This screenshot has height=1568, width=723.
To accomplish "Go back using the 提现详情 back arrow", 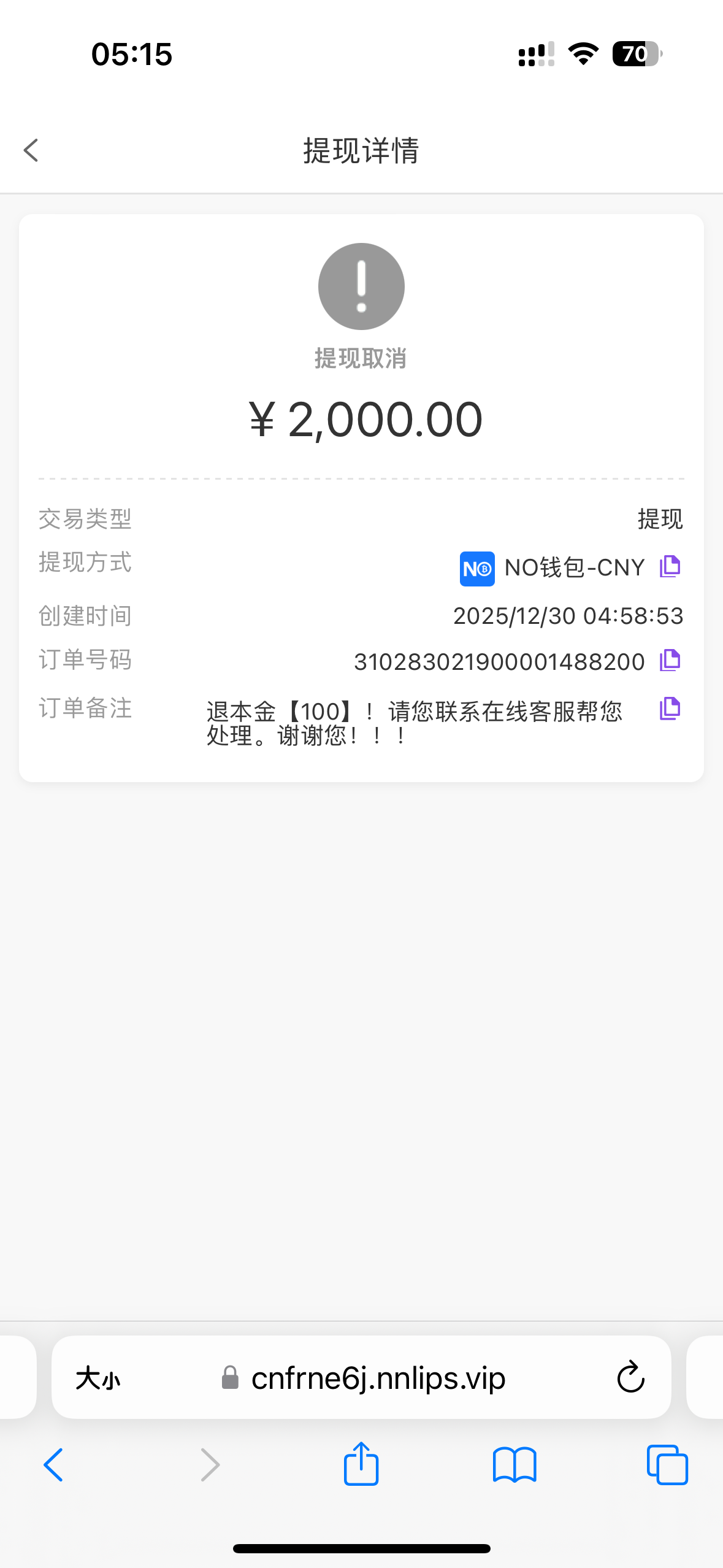I will (x=30, y=150).
